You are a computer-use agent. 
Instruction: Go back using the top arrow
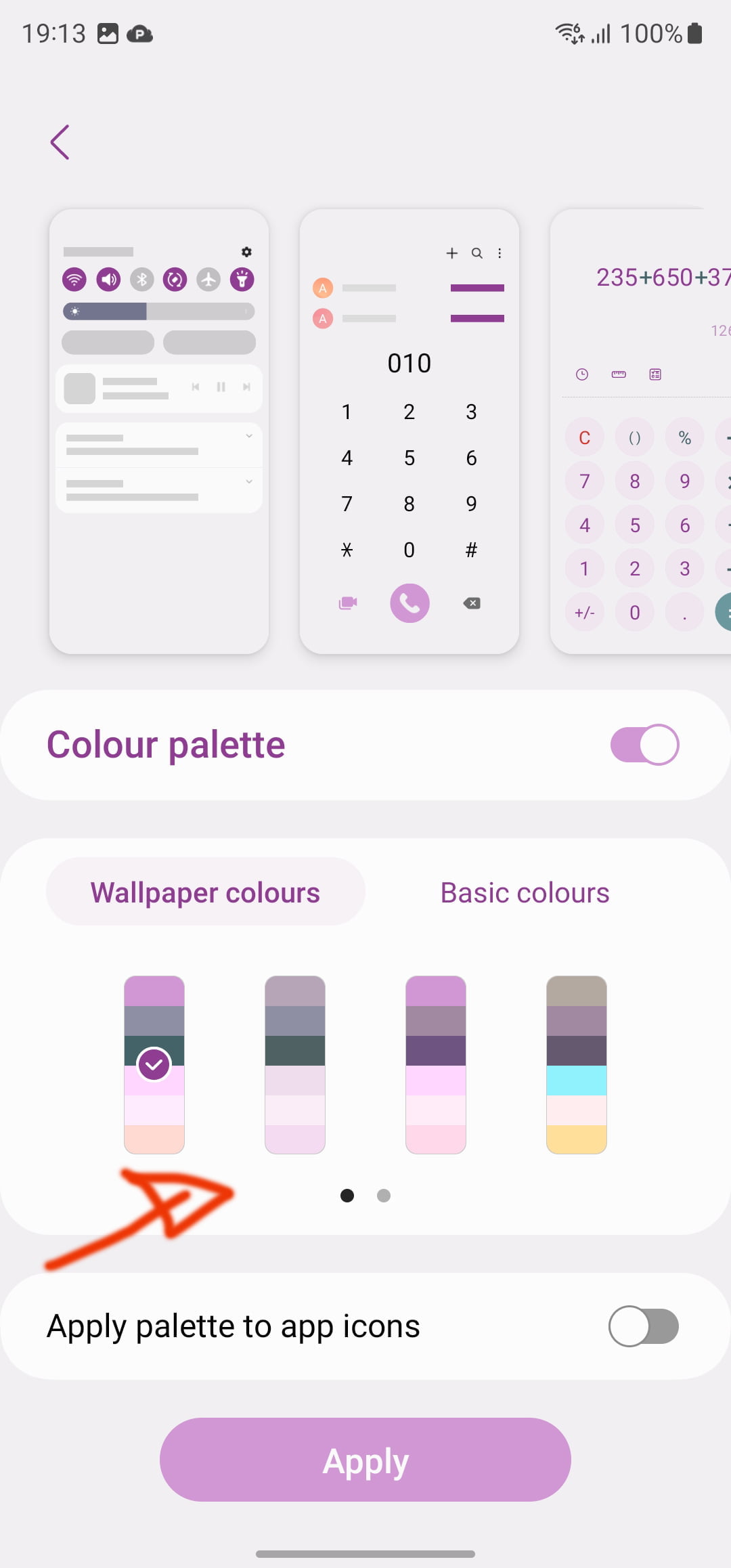[60, 142]
